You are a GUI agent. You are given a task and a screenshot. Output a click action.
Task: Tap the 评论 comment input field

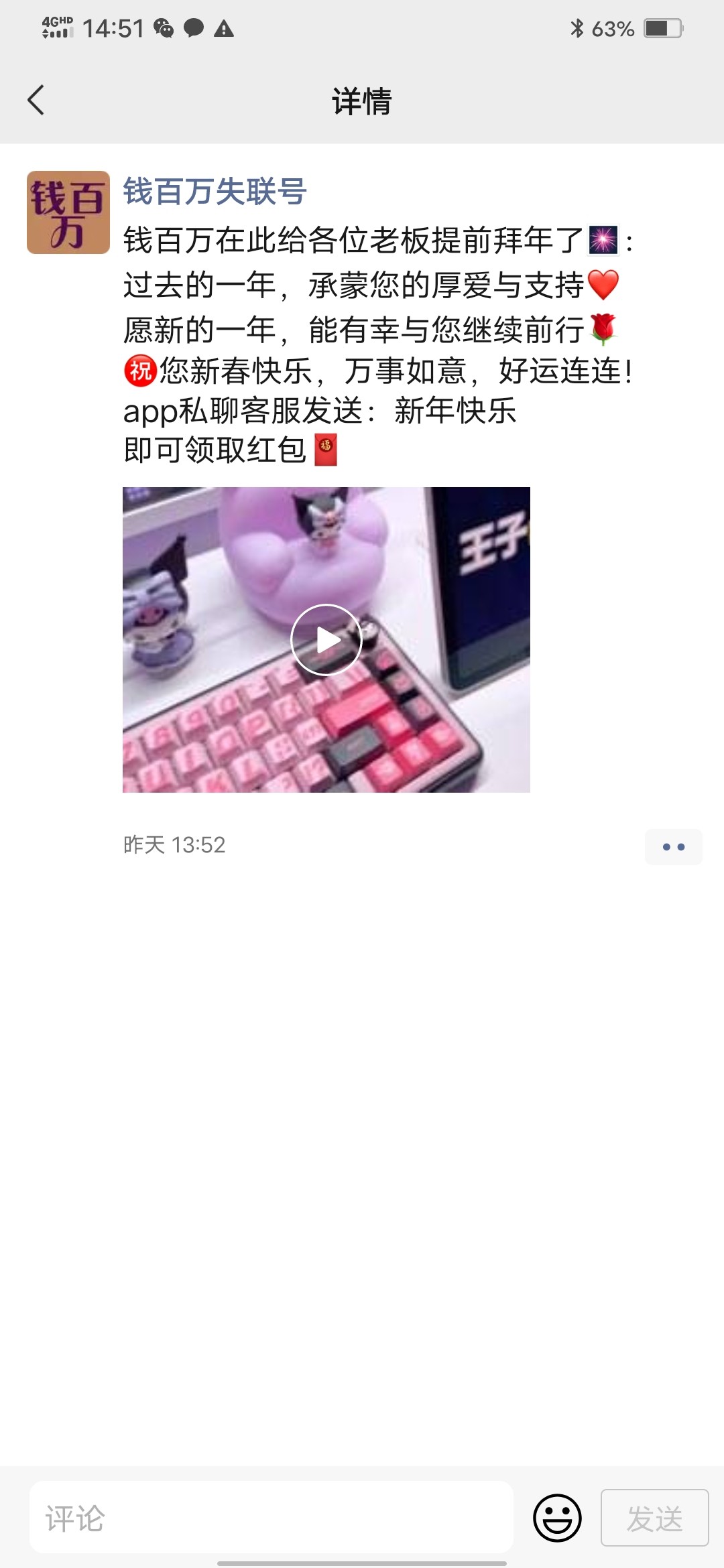[x=271, y=1517]
